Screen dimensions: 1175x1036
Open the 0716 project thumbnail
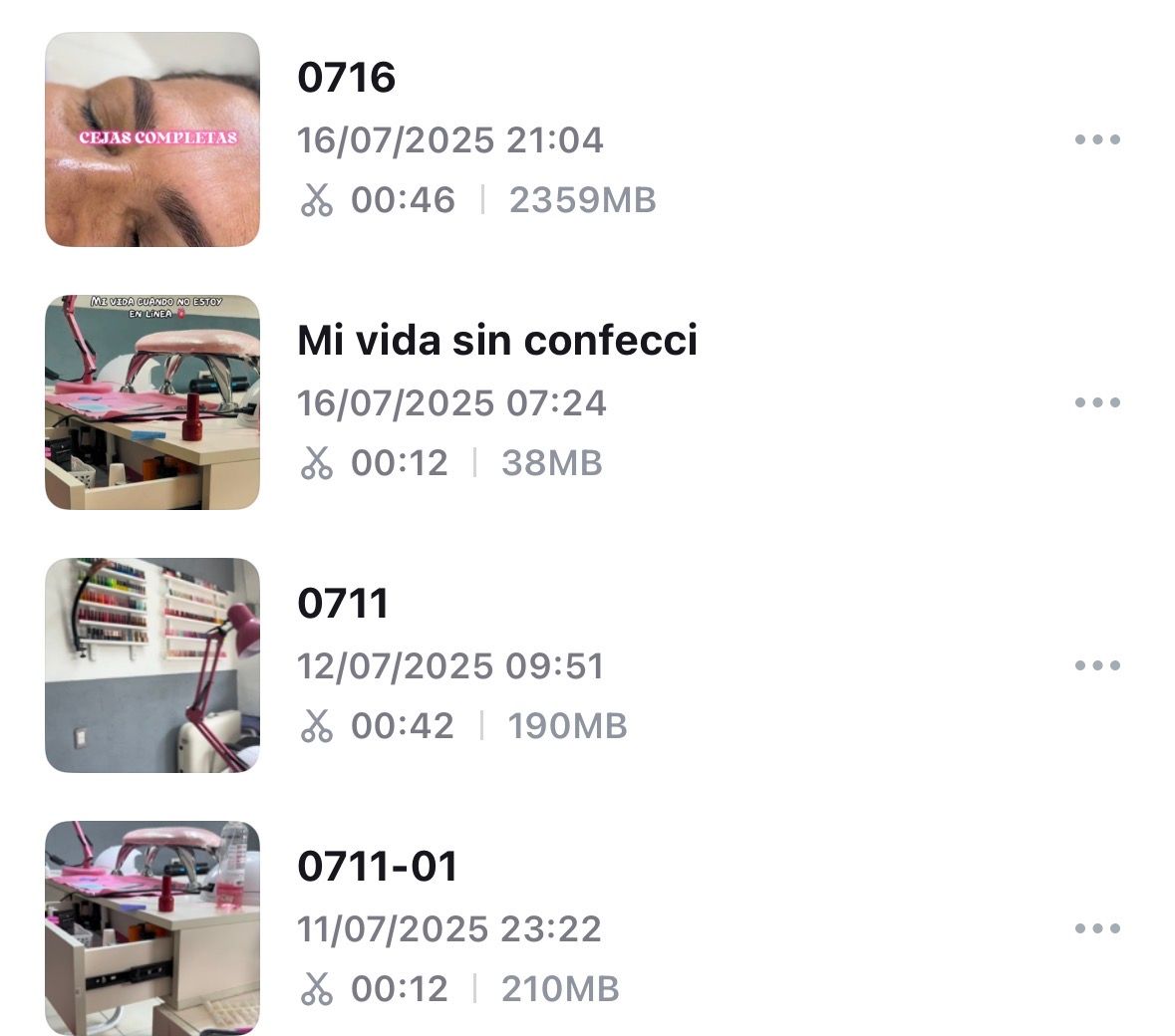point(152,139)
